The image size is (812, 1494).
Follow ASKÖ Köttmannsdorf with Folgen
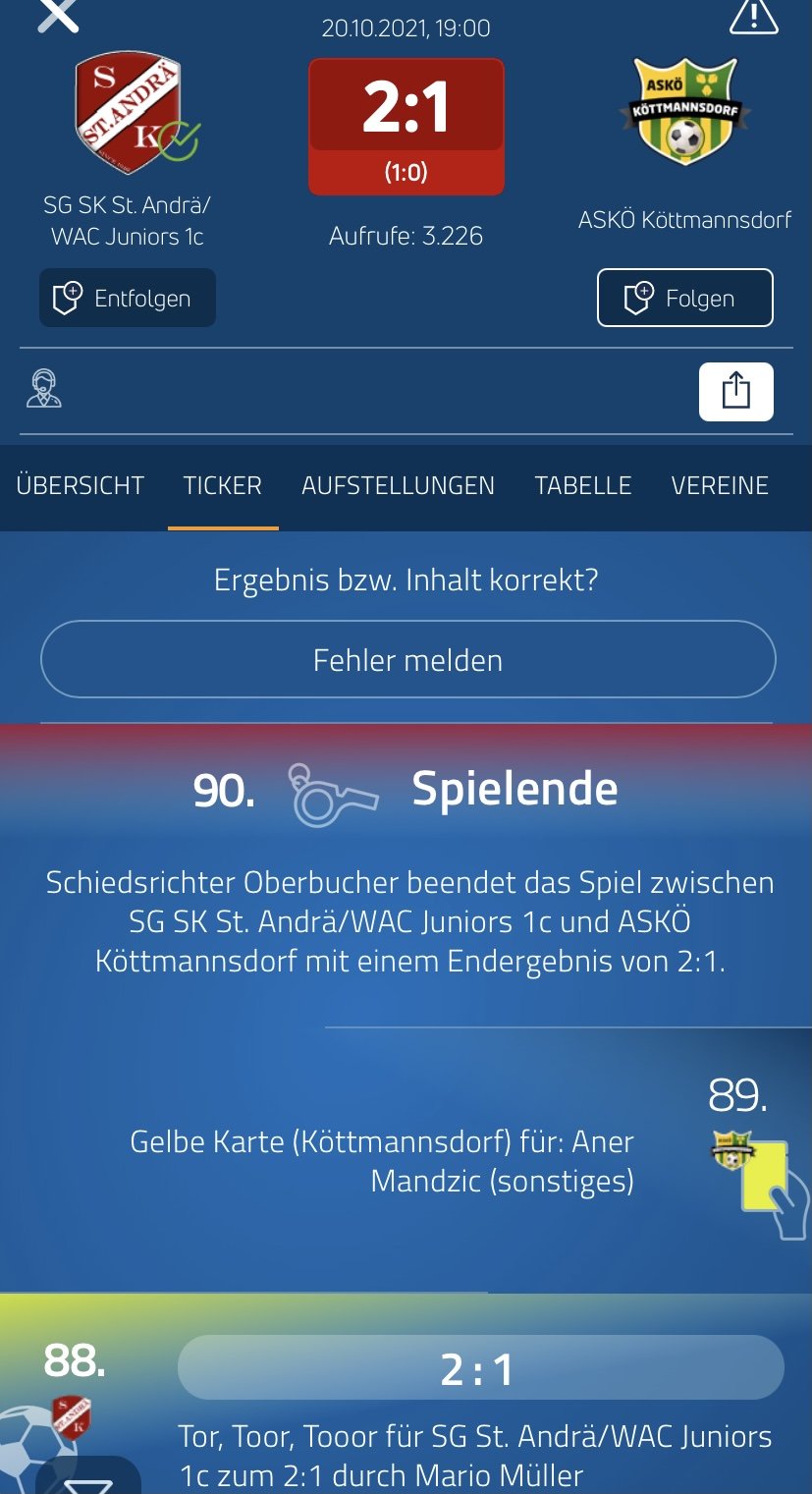click(x=685, y=298)
